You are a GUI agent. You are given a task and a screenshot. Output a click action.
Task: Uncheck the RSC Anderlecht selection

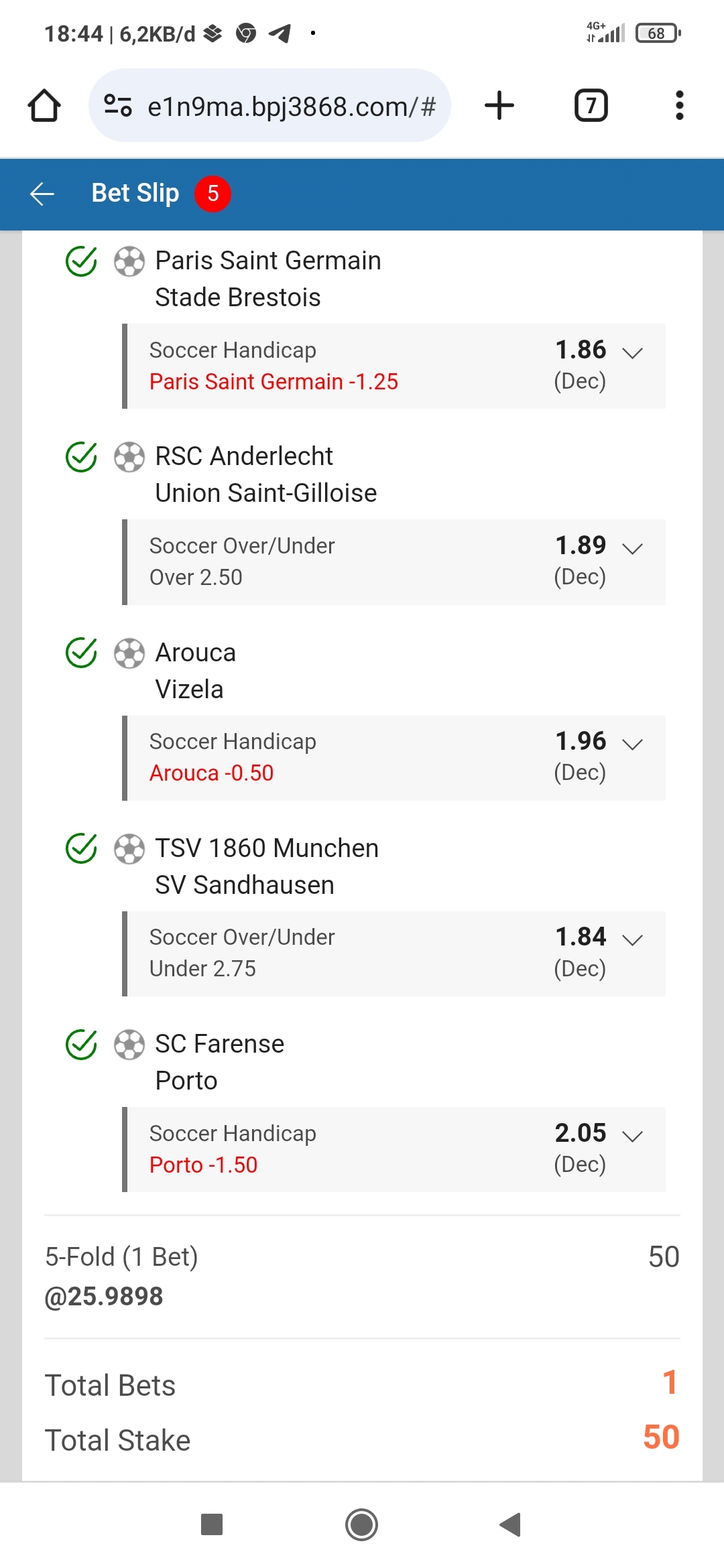(x=81, y=457)
